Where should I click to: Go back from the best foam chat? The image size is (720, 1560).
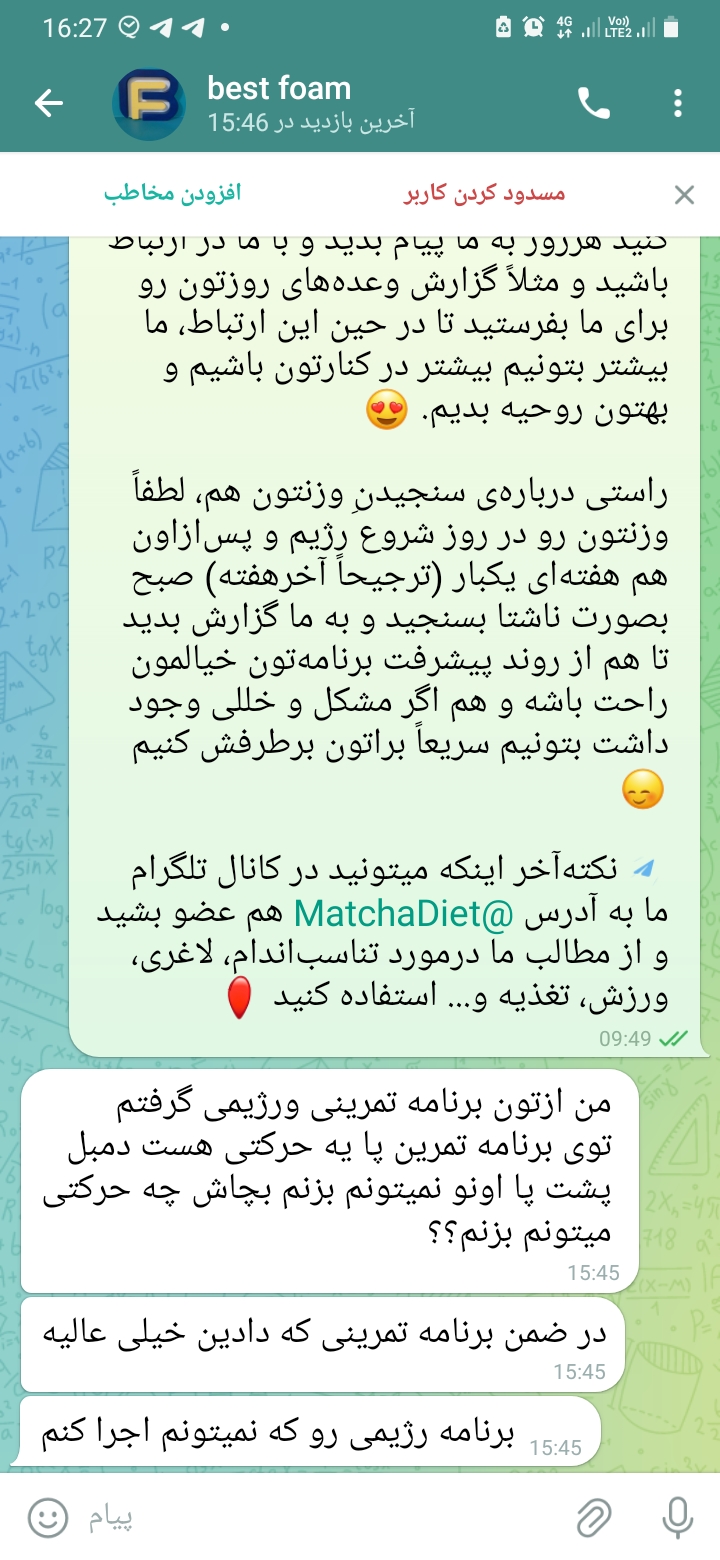pyautogui.click(x=49, y=103)
